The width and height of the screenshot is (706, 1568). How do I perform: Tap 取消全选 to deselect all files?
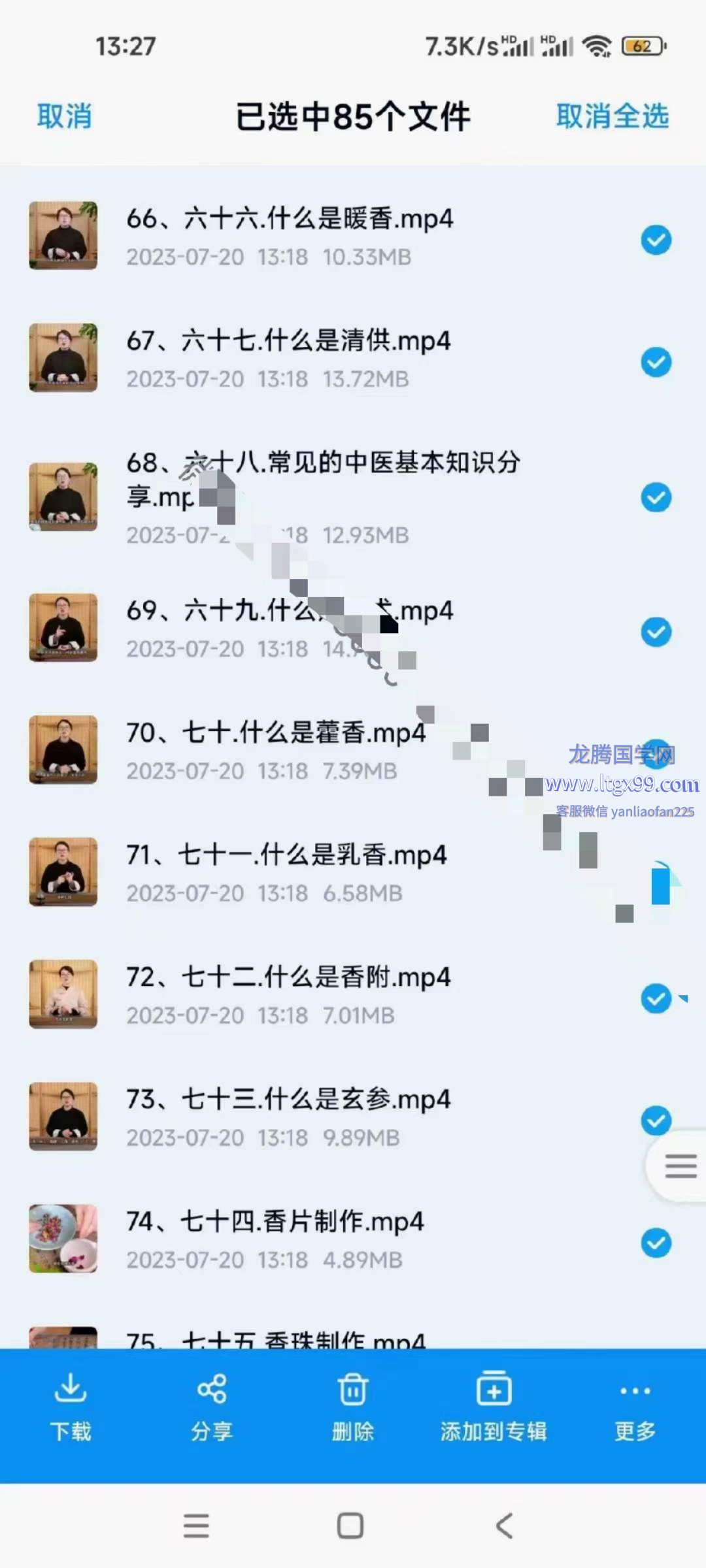pyautogui.click(x=612, y=117)
